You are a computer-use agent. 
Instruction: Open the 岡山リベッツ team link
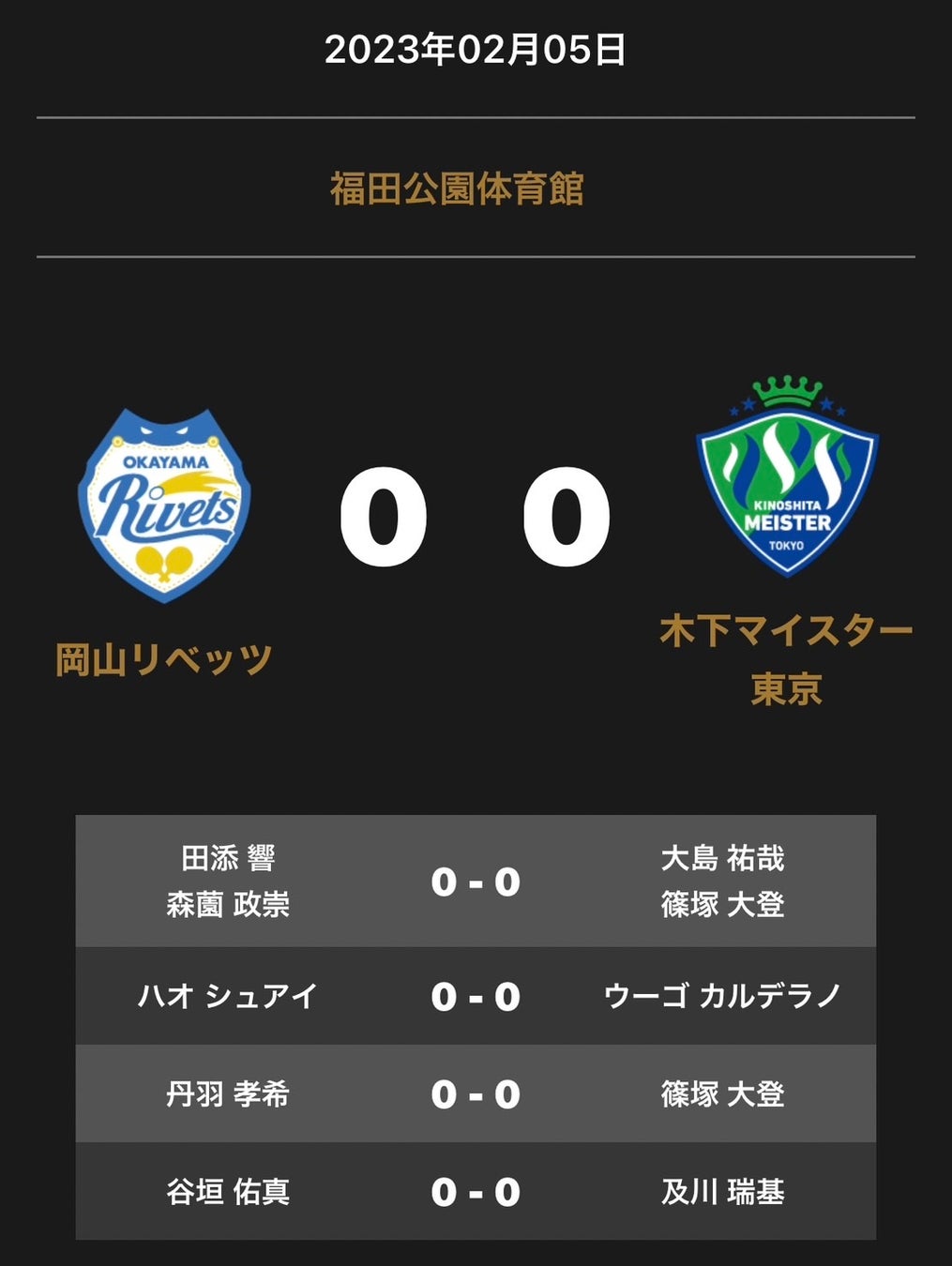[164, 660]
